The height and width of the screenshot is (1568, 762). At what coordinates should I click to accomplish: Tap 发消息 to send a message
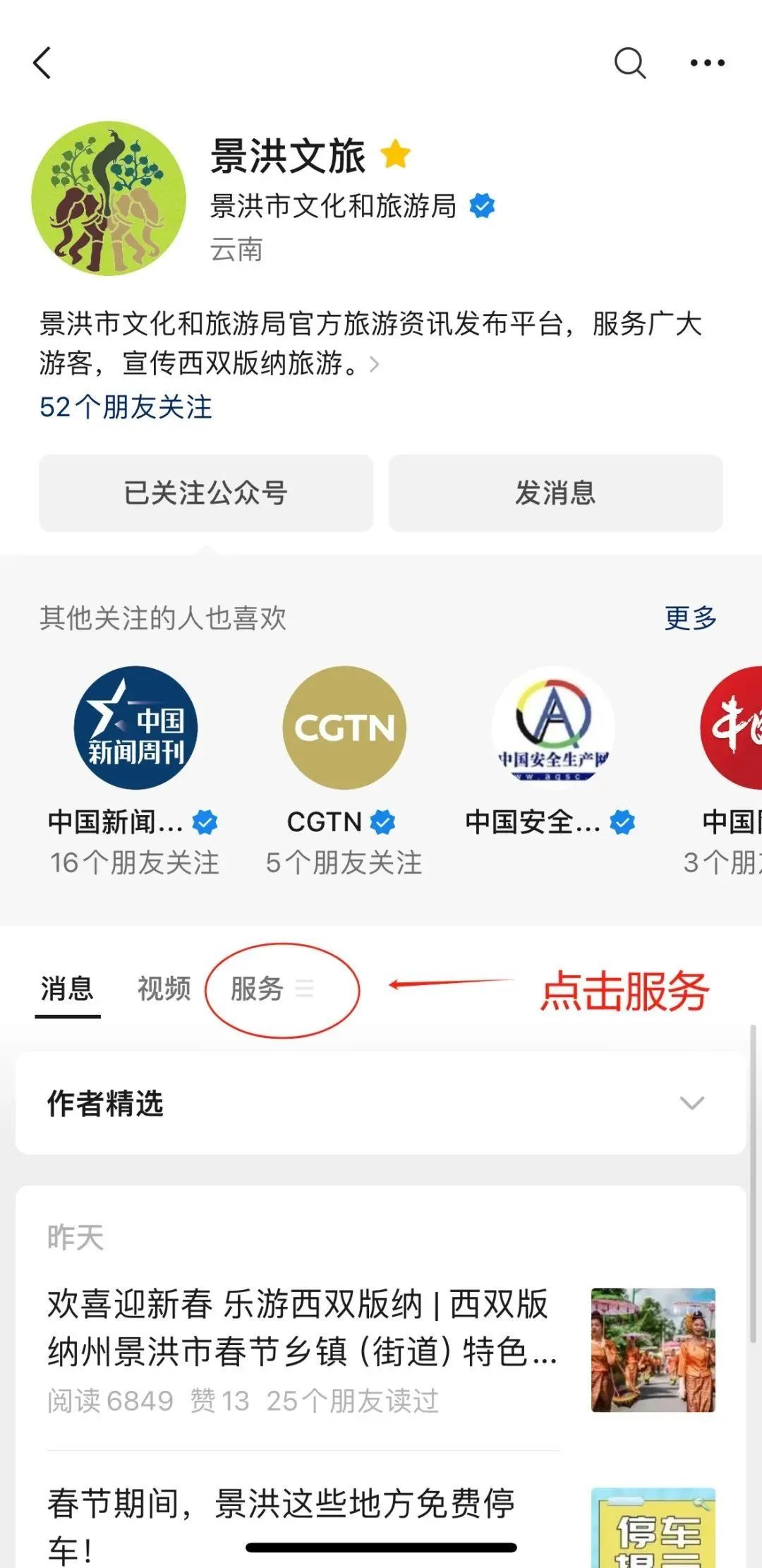coord(555,493)
